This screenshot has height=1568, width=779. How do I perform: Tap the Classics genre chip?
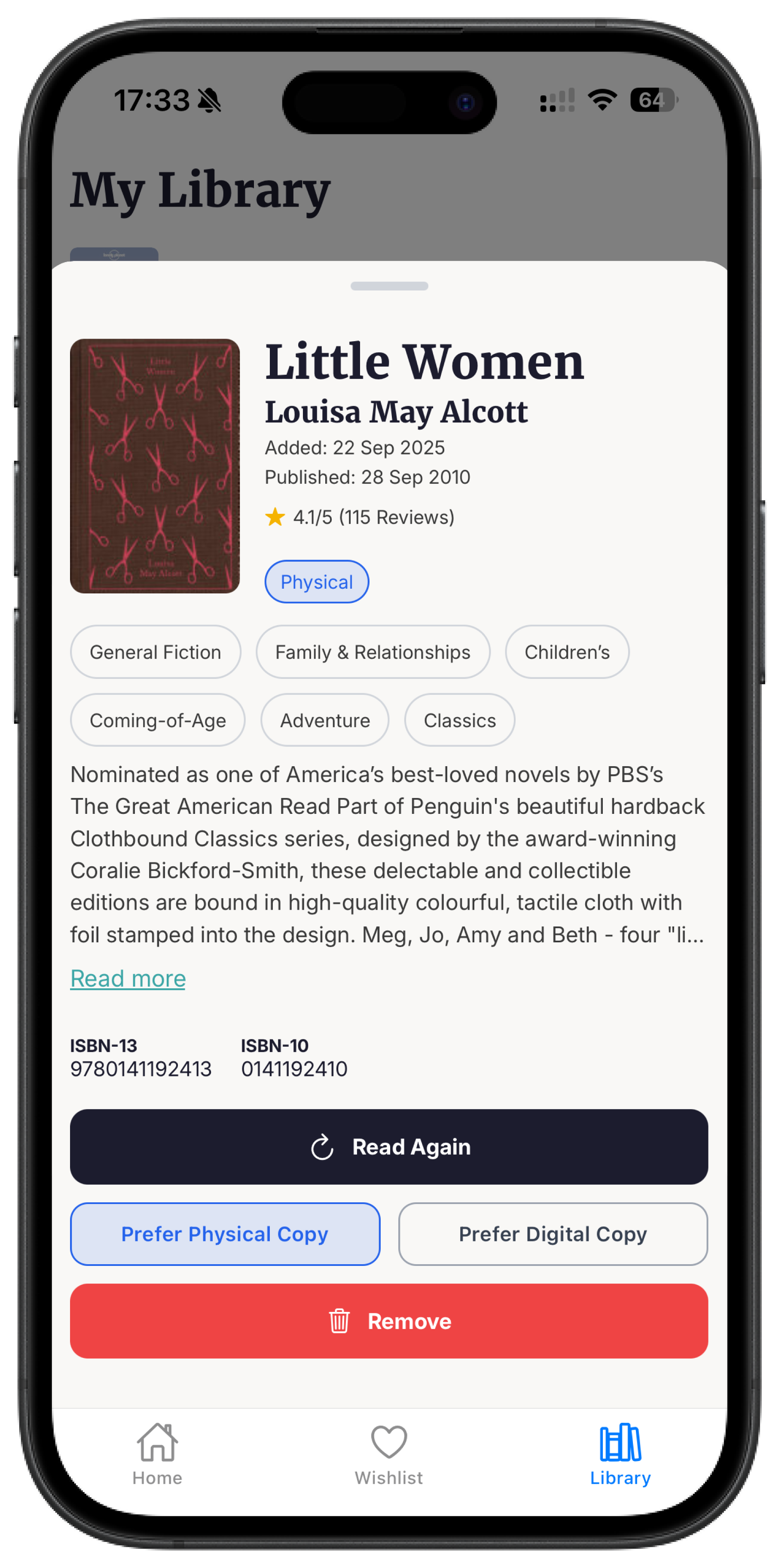459,720
